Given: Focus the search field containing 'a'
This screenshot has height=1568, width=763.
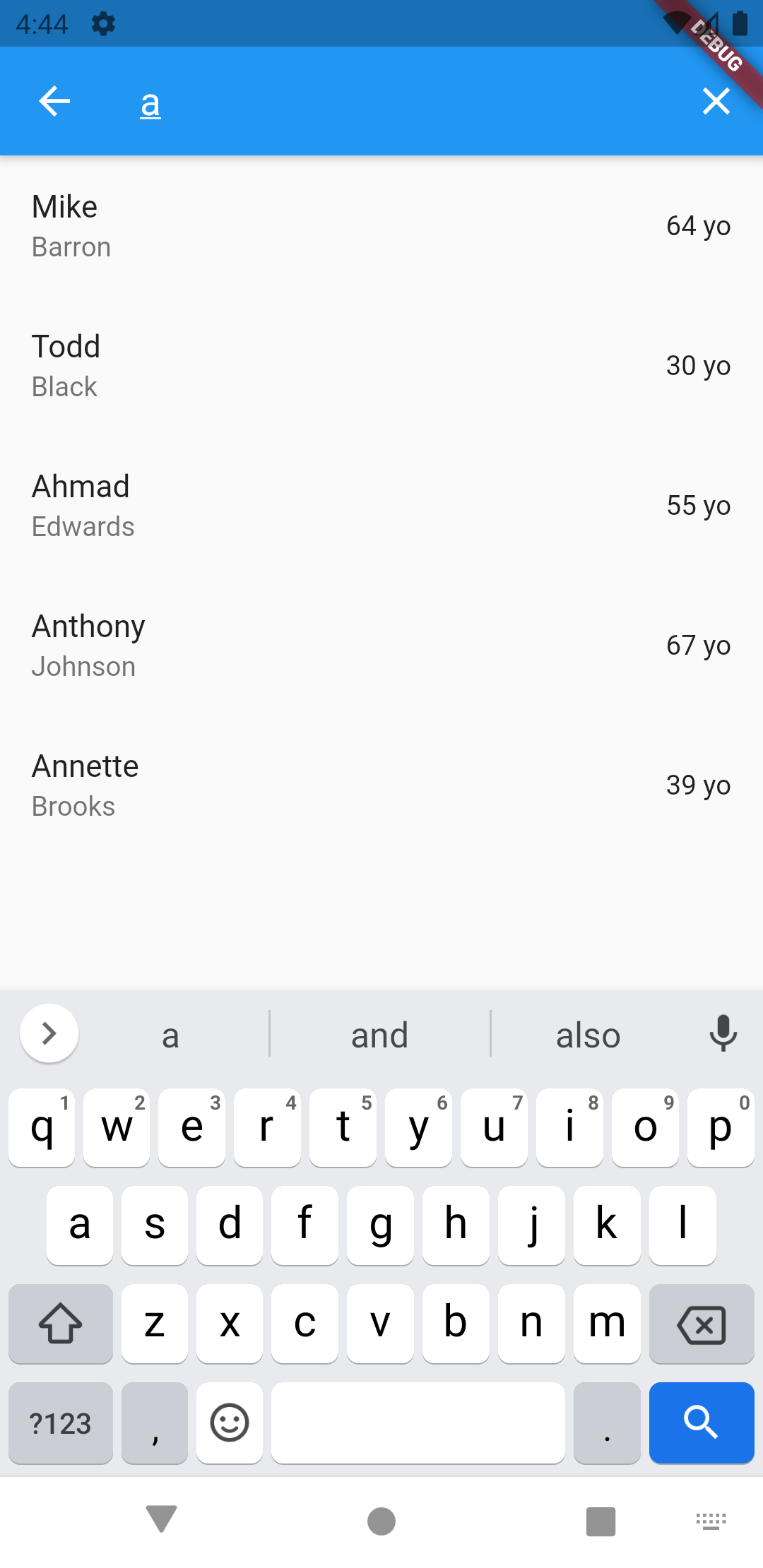Looking at the screenshot, I should tap(396, 104).
